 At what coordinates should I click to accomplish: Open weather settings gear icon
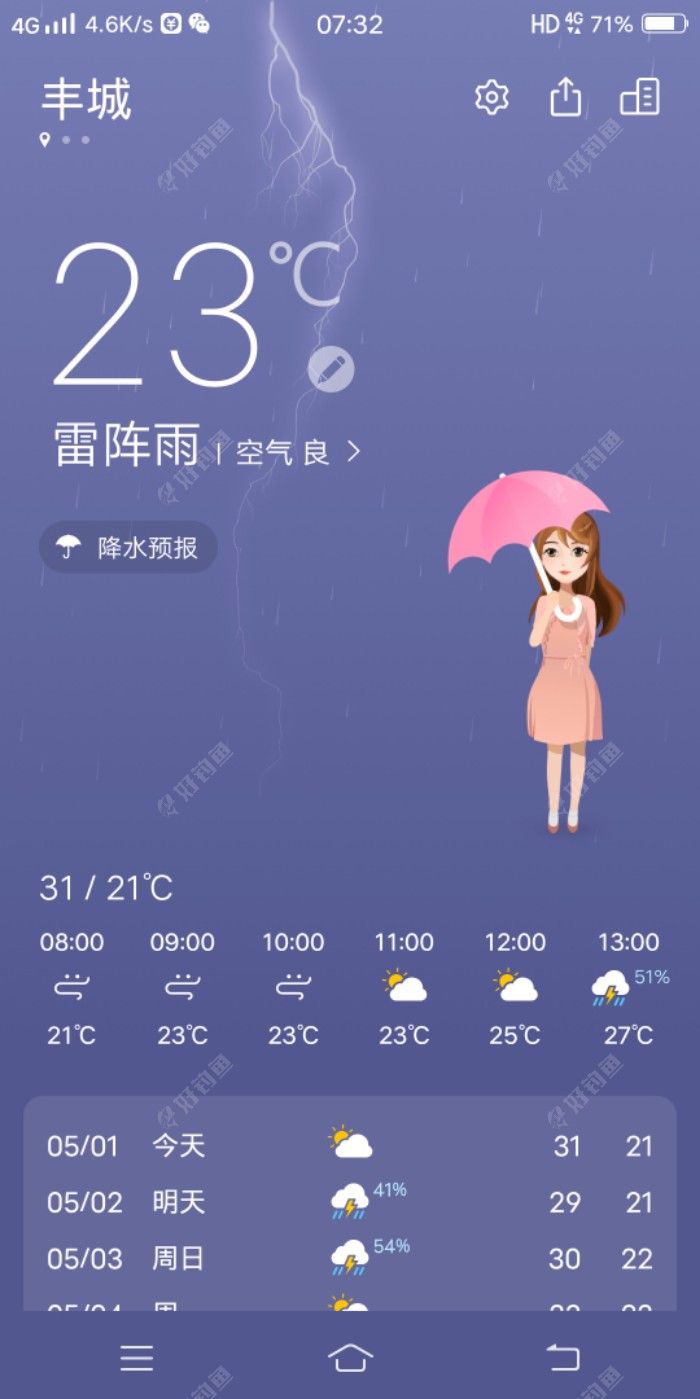click(491, 98)
